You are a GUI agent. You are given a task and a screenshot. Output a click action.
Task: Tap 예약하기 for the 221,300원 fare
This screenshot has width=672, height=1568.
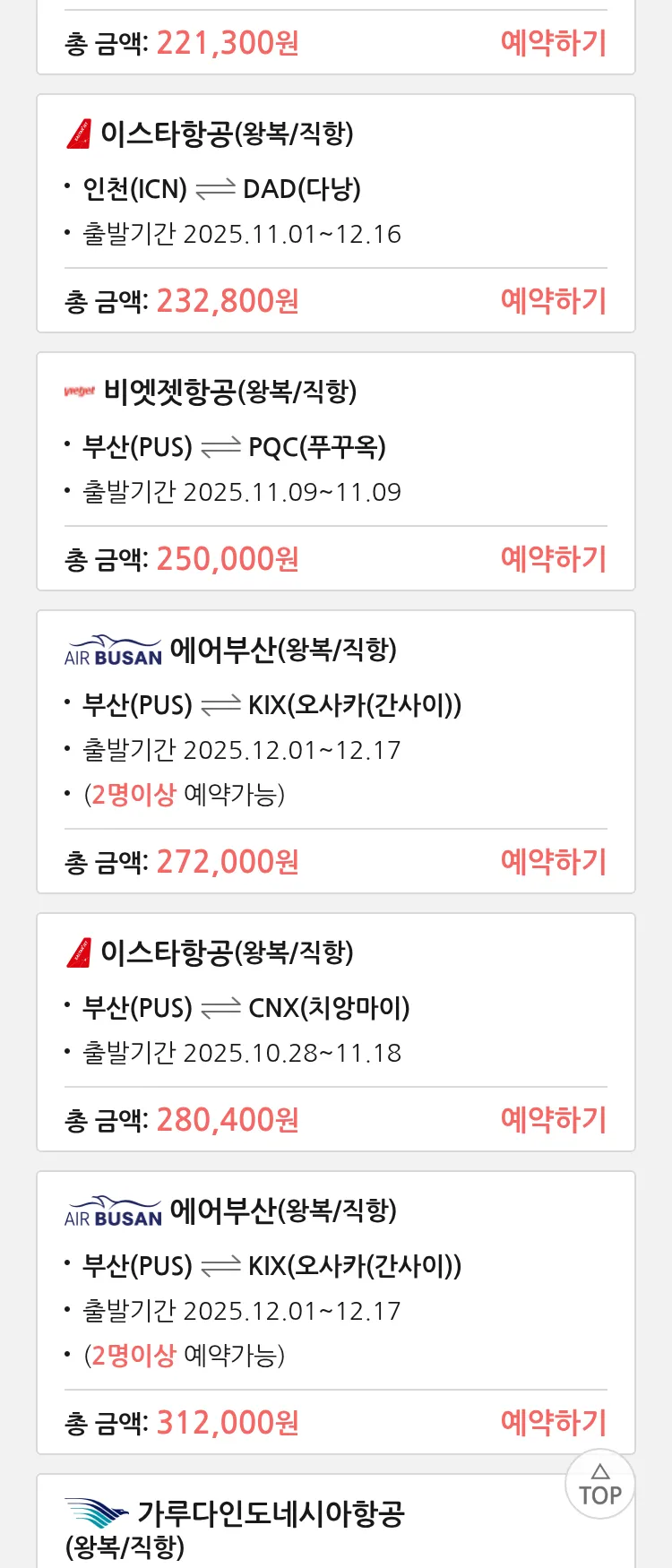[x=553, y=43]
